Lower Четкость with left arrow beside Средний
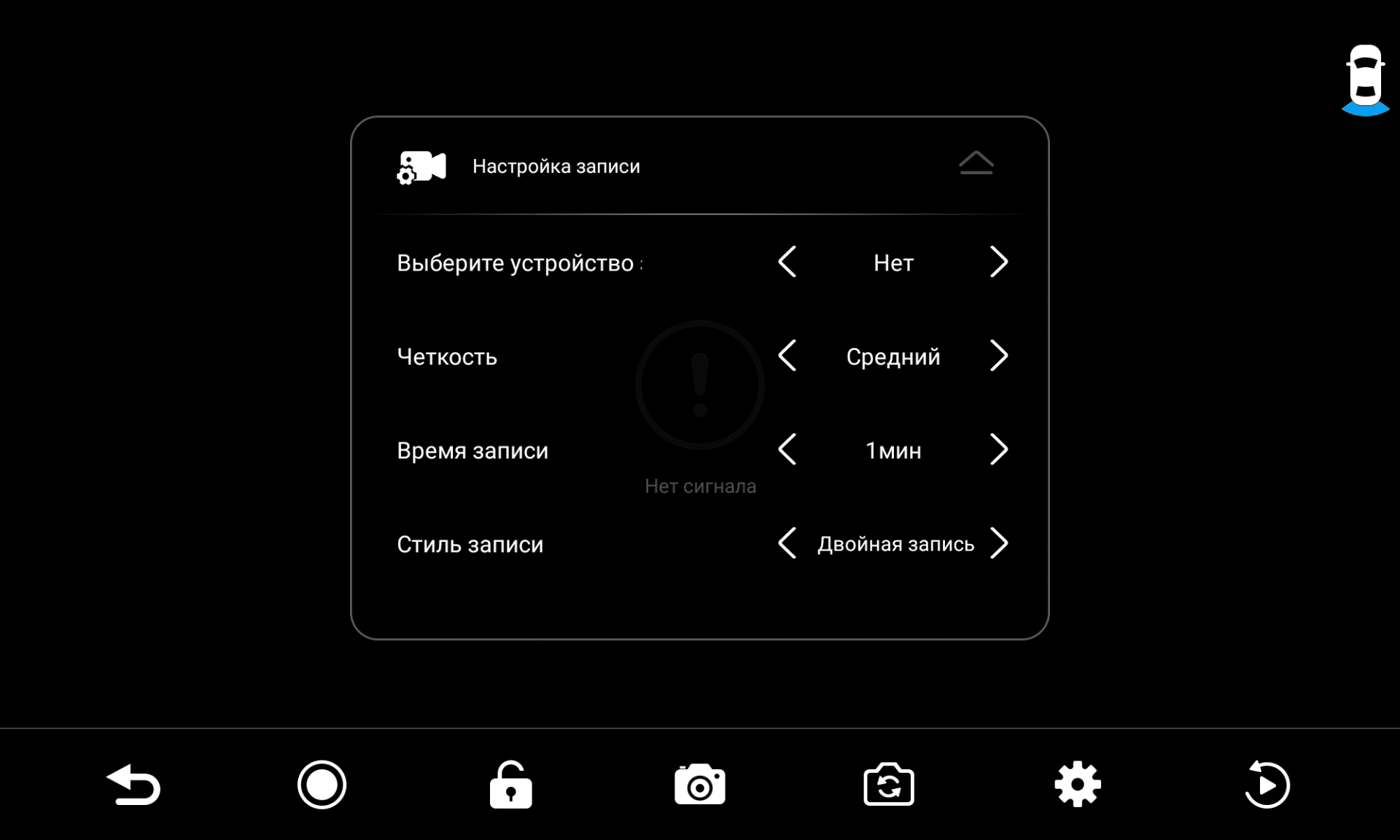Screen dimensions: 1400x840 coord(787,356)
